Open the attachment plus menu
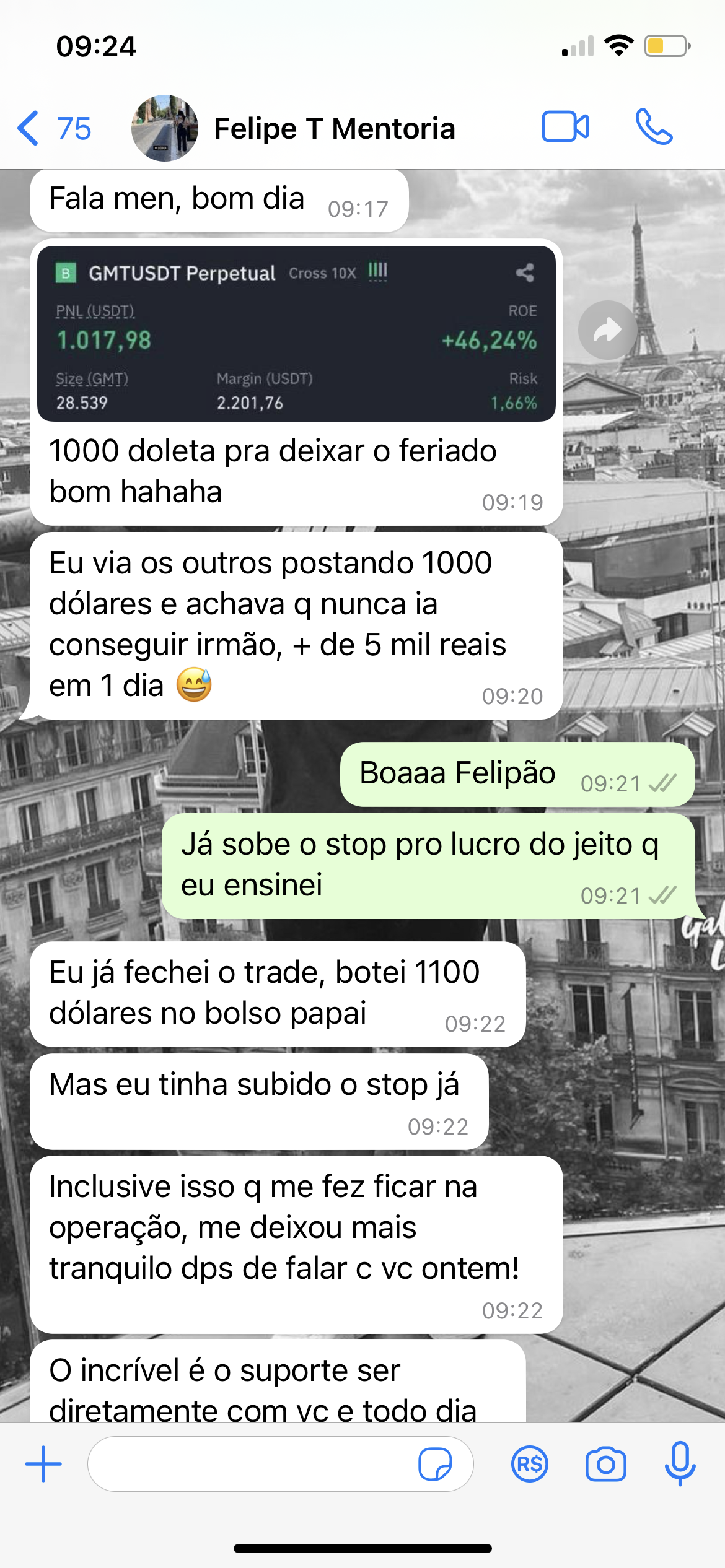 (x=43, y=1464)
